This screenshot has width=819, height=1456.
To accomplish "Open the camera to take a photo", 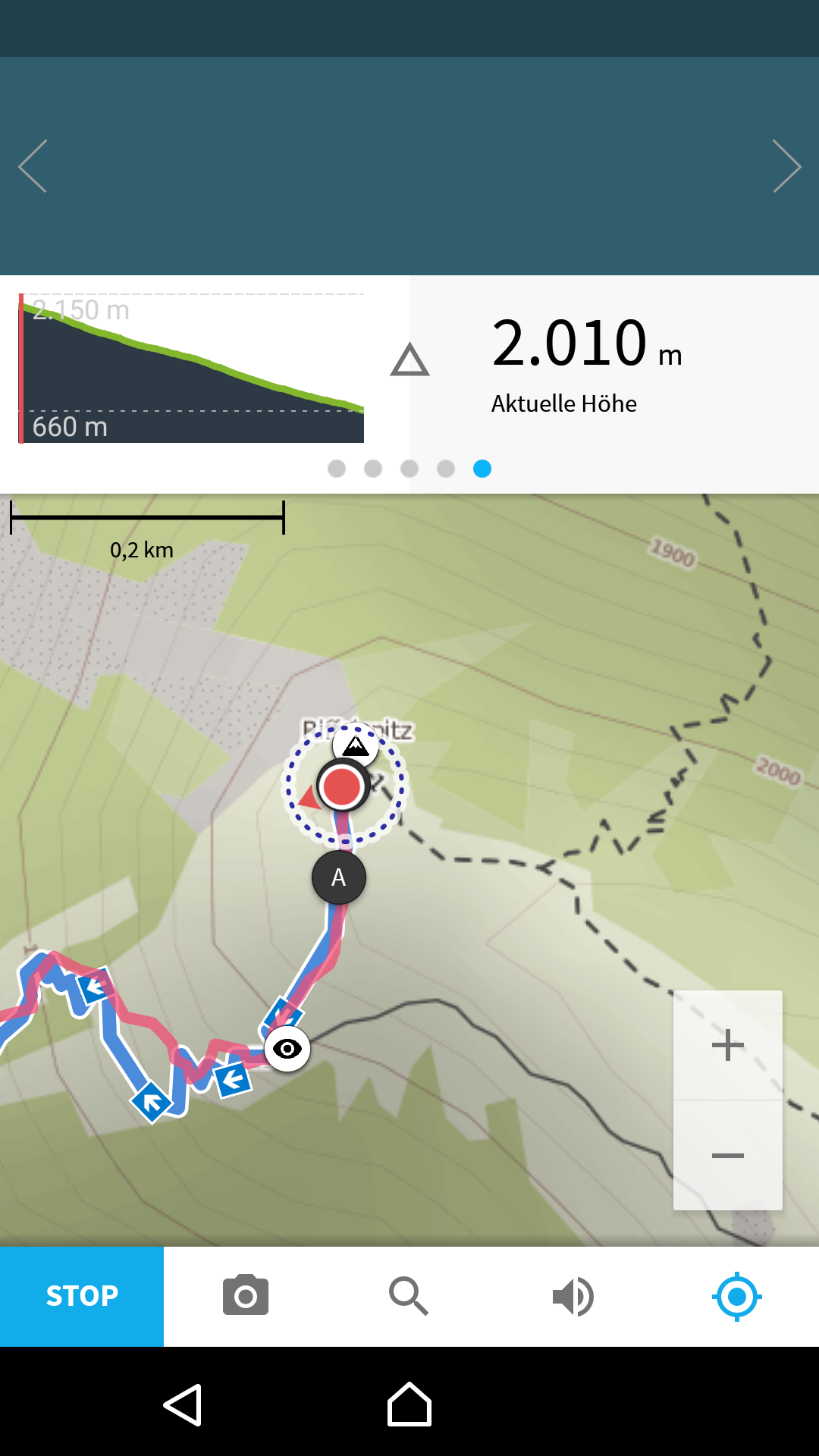I will [x=246, y=1296].
